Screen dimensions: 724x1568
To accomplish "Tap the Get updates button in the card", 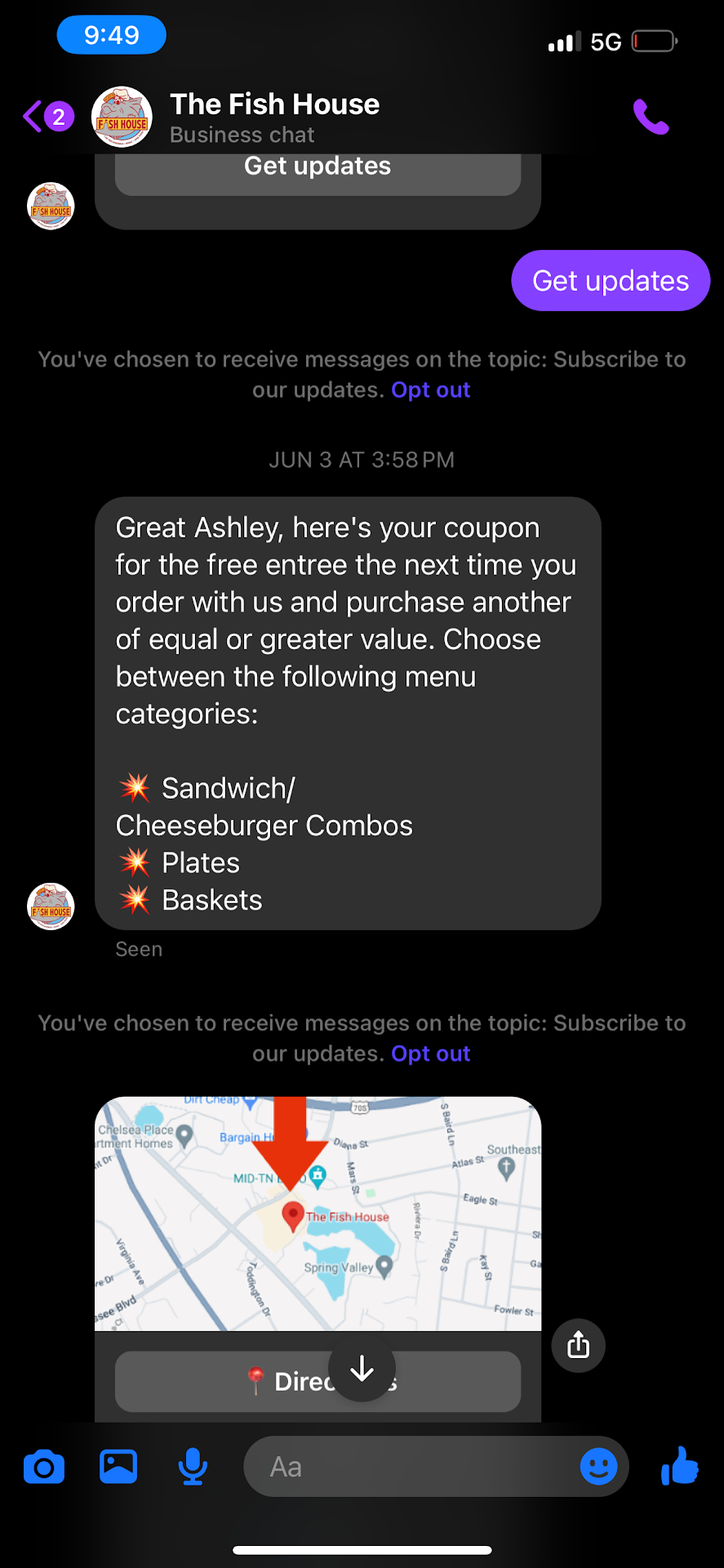I will click(x=318, y=170).
